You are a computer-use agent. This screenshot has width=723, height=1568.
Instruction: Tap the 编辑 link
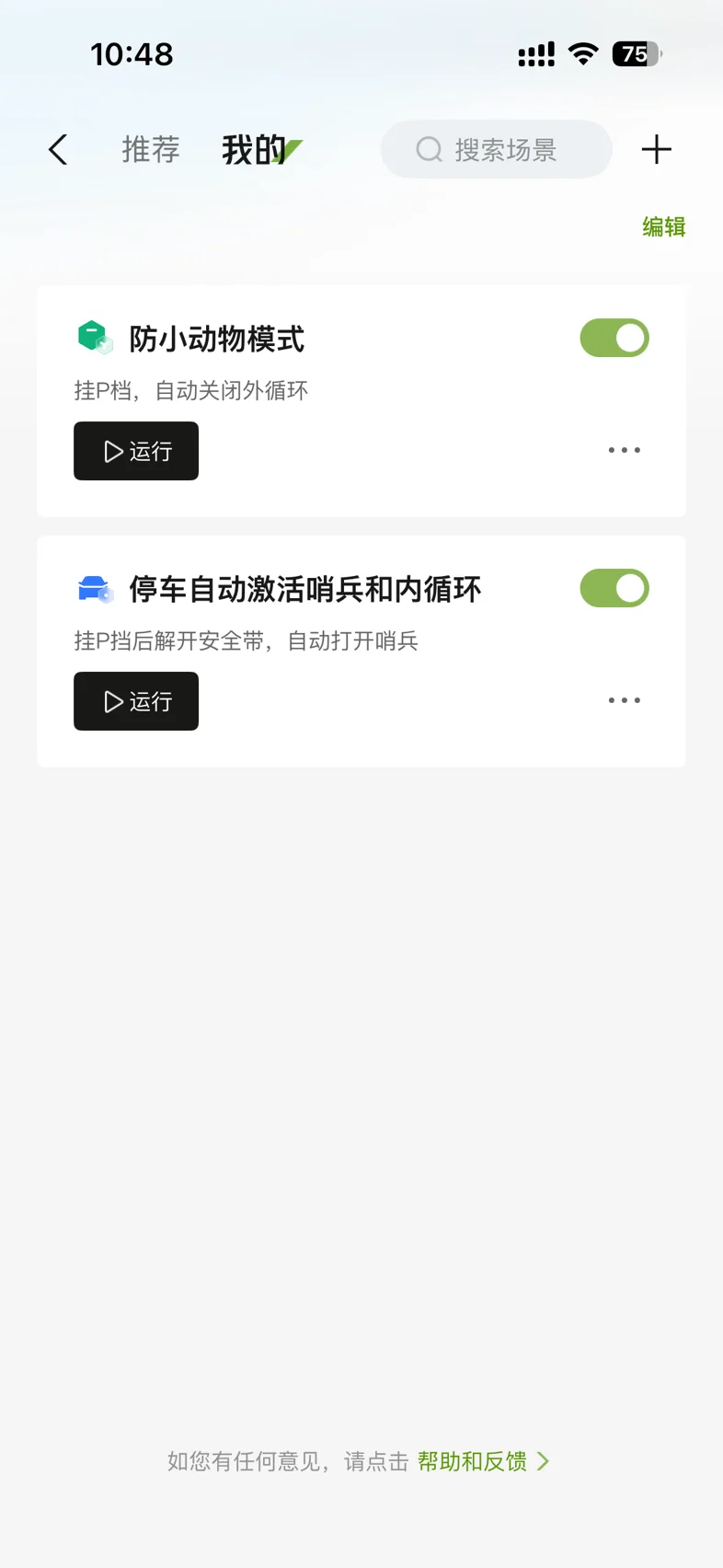[663, 227]
